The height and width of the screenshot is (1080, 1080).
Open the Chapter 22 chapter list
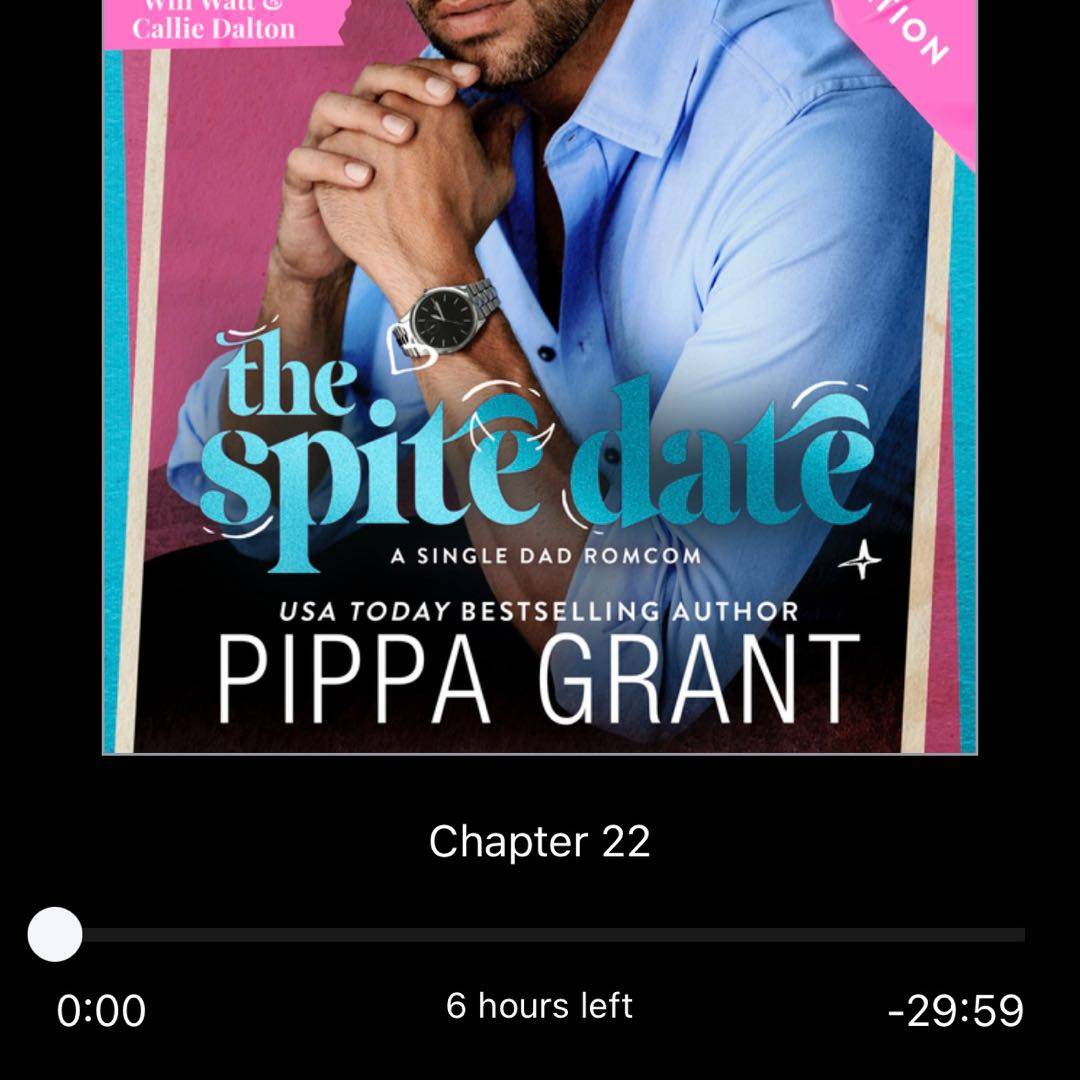click(x=540, y=842)
